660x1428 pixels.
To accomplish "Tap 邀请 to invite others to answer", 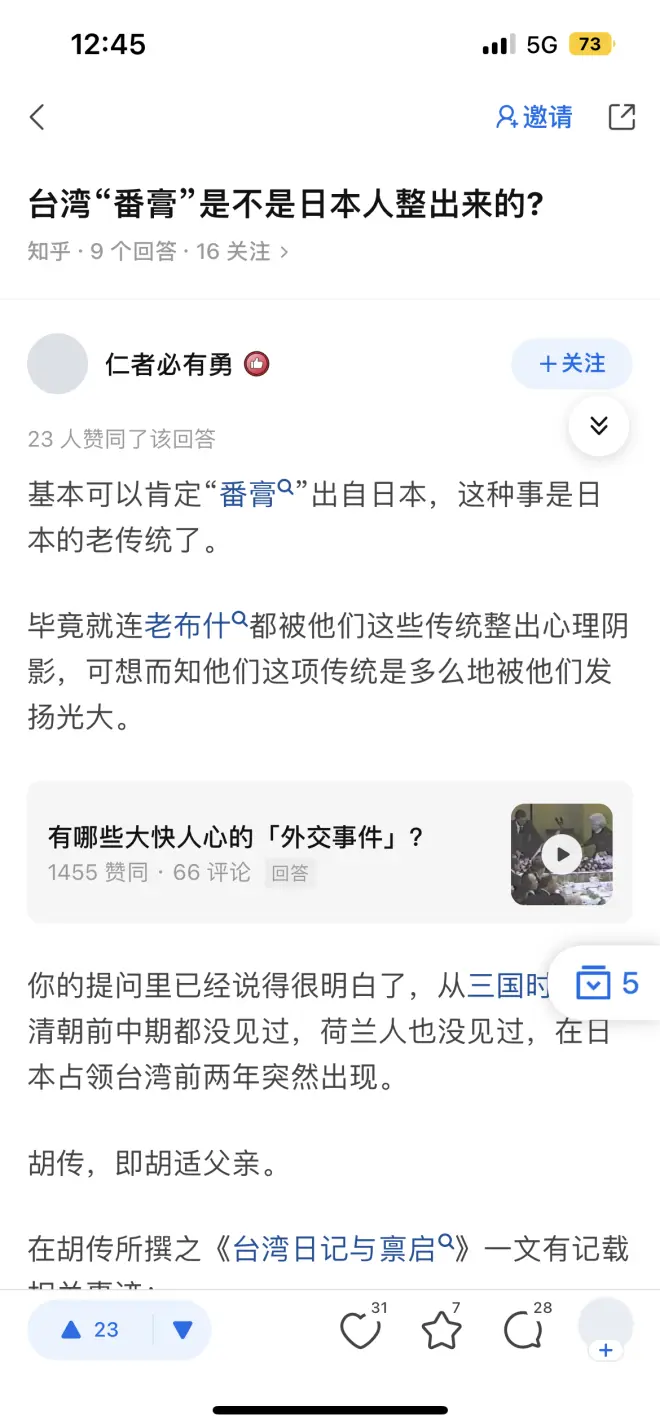I will pyautogui.click(x=535, y=117).
